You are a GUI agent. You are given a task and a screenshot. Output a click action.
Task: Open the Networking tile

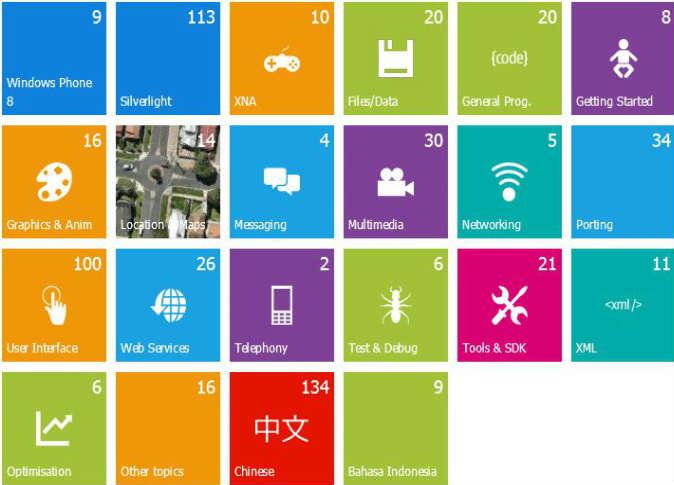point(509,181)
